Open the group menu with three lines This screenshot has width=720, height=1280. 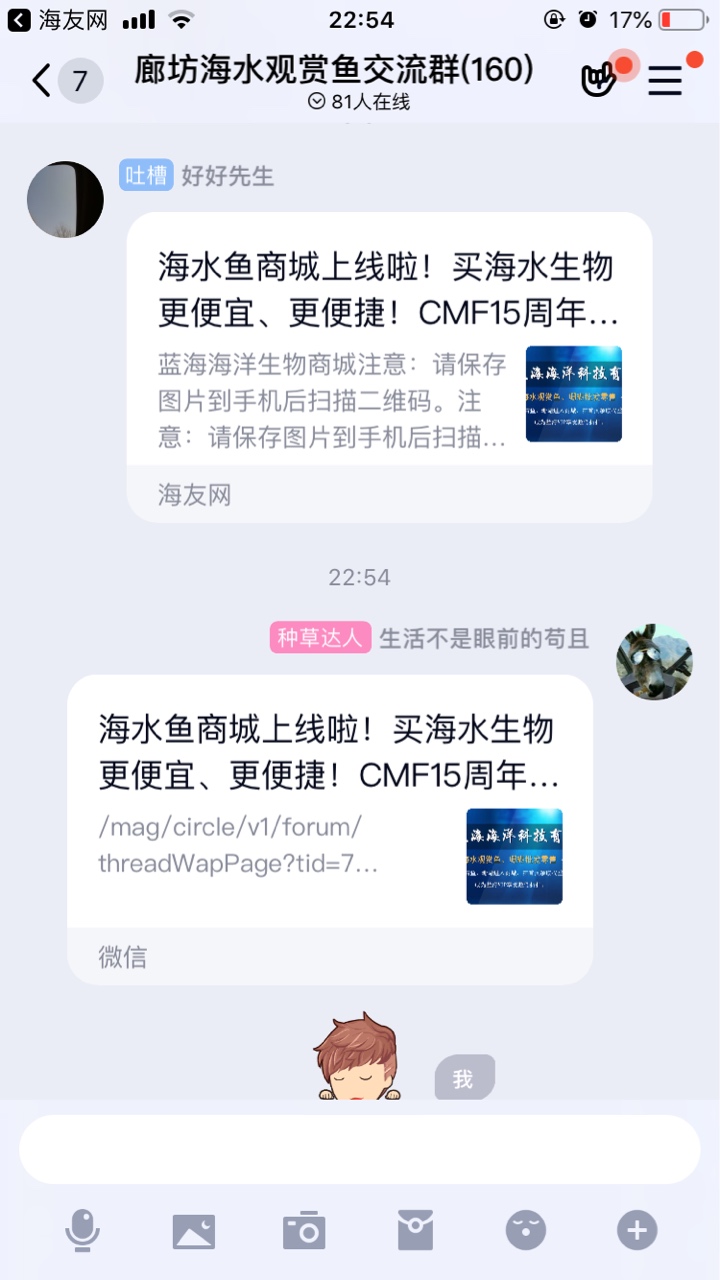[665, 80]
